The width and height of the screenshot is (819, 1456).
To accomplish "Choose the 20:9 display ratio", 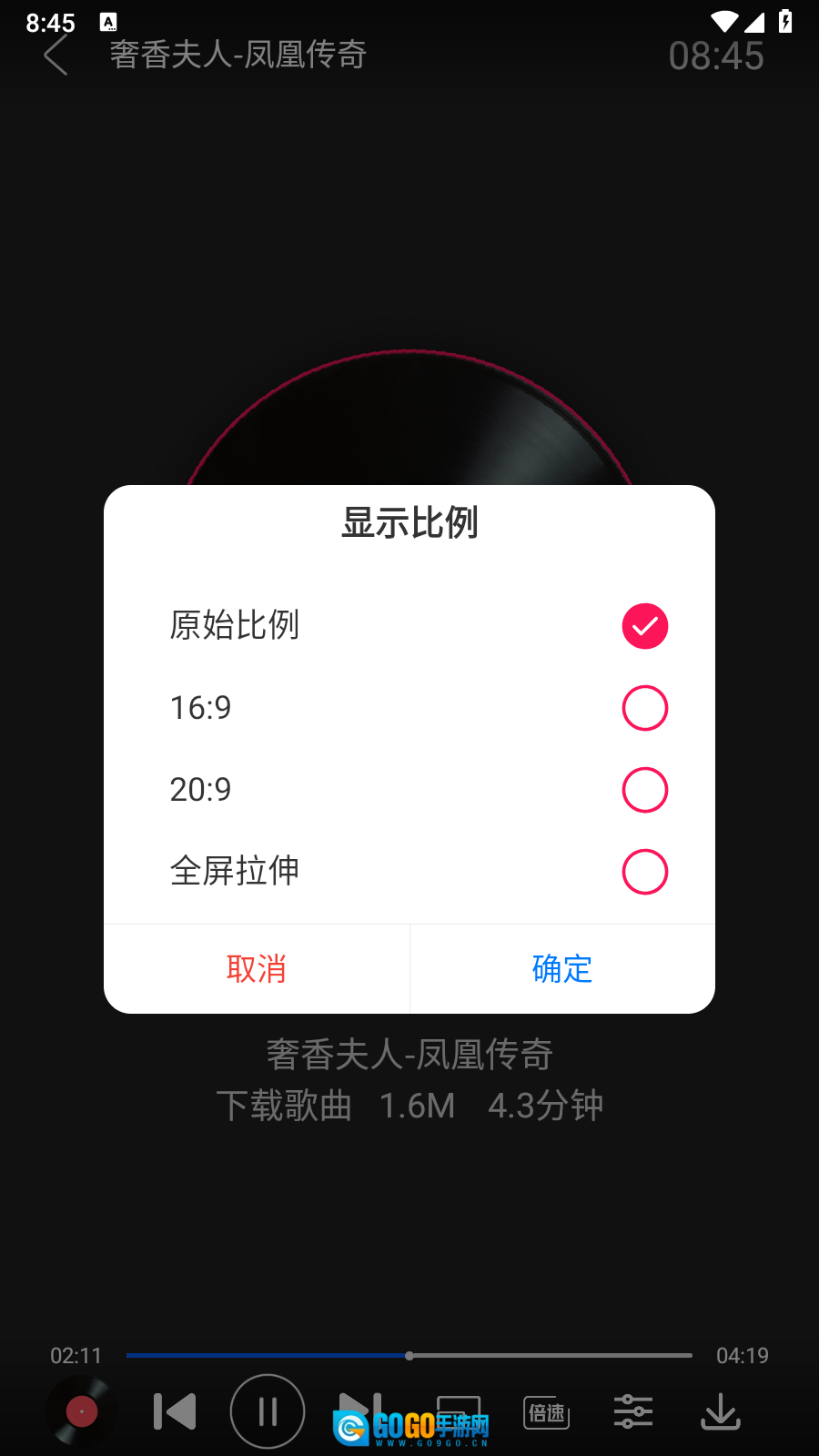I will pyautogui.click(x=644, y=790).
